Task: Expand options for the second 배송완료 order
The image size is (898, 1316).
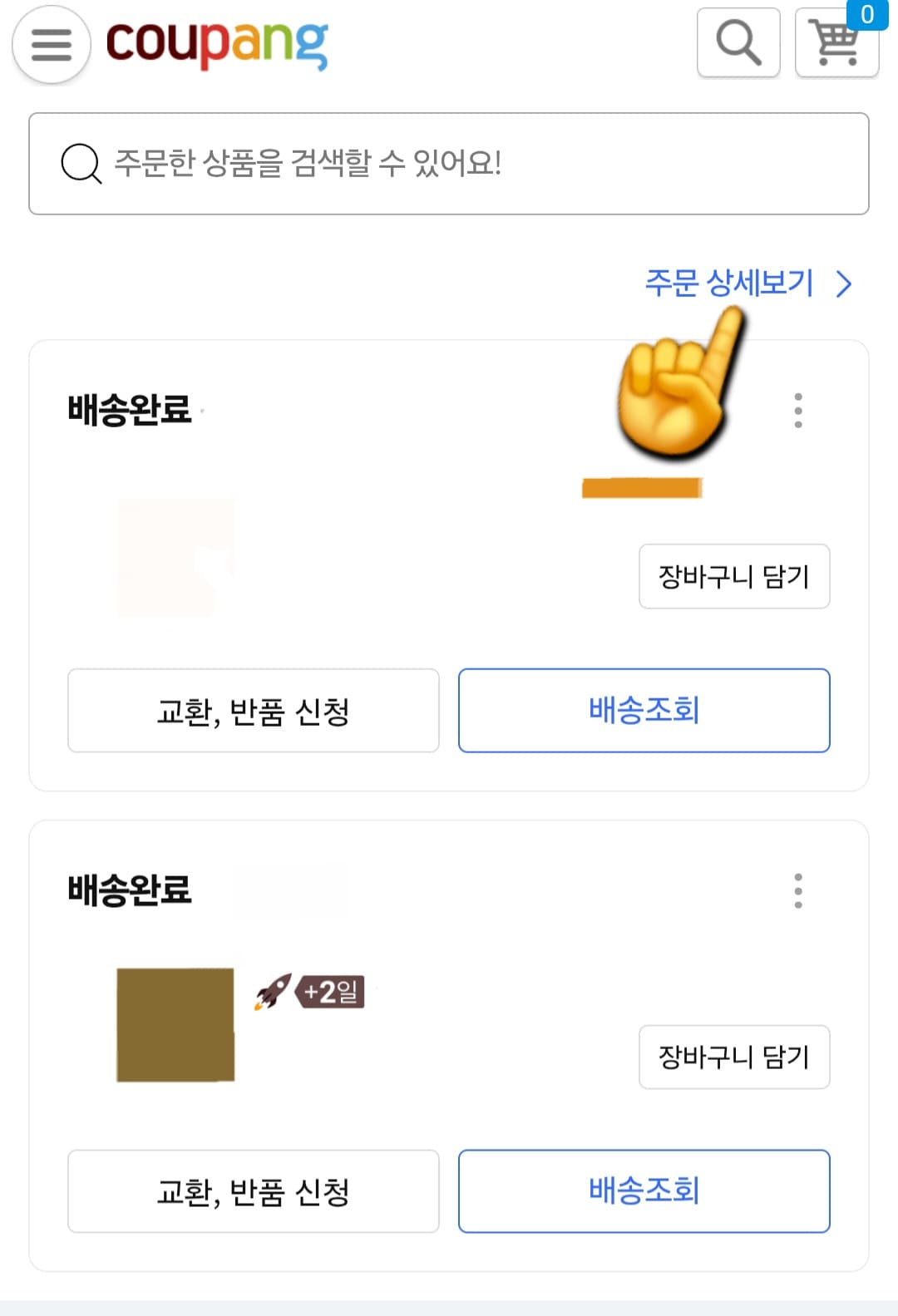Action: coord(798,890)
